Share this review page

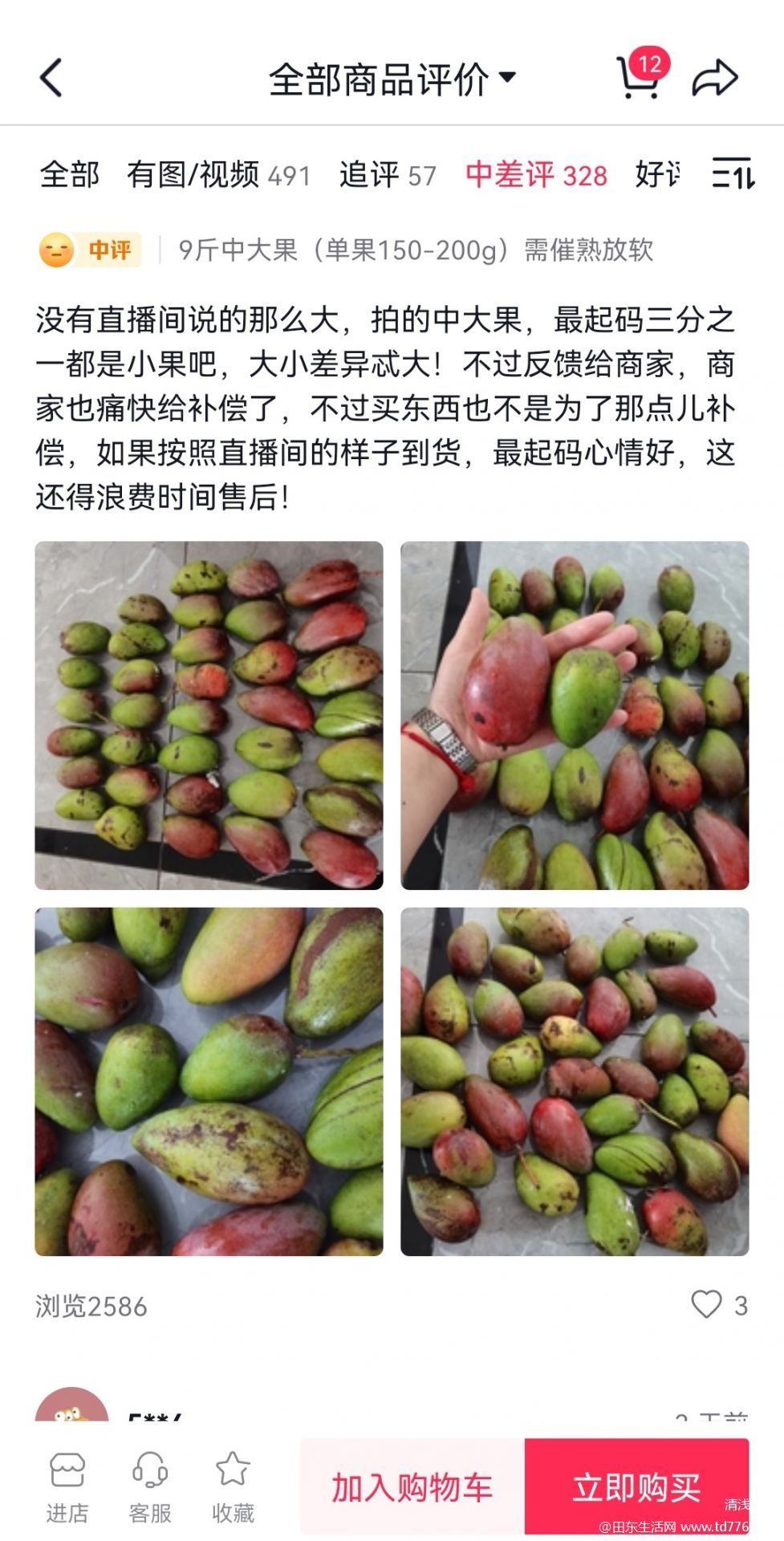(x=715, y=78)
